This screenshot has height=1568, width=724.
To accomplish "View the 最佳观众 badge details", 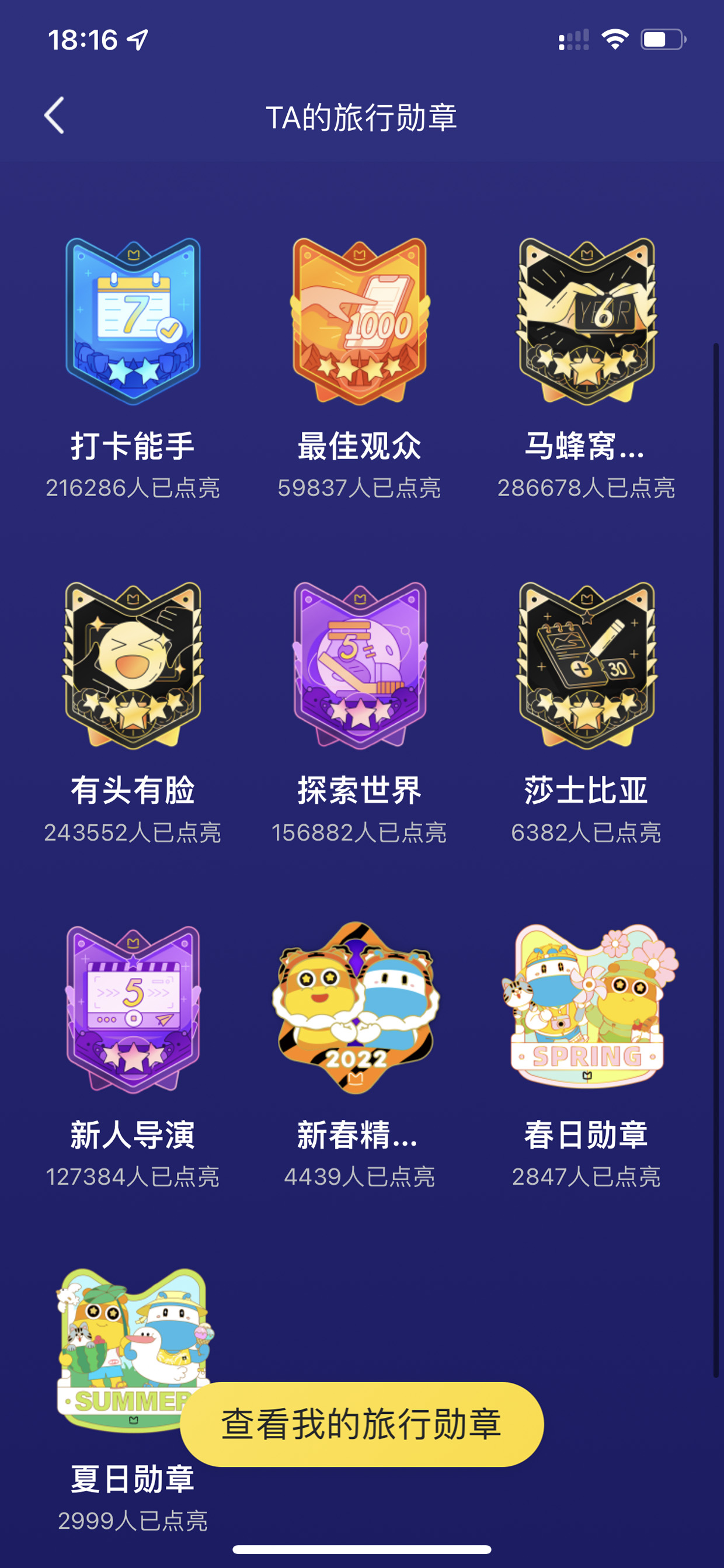I will pos(360,321).
